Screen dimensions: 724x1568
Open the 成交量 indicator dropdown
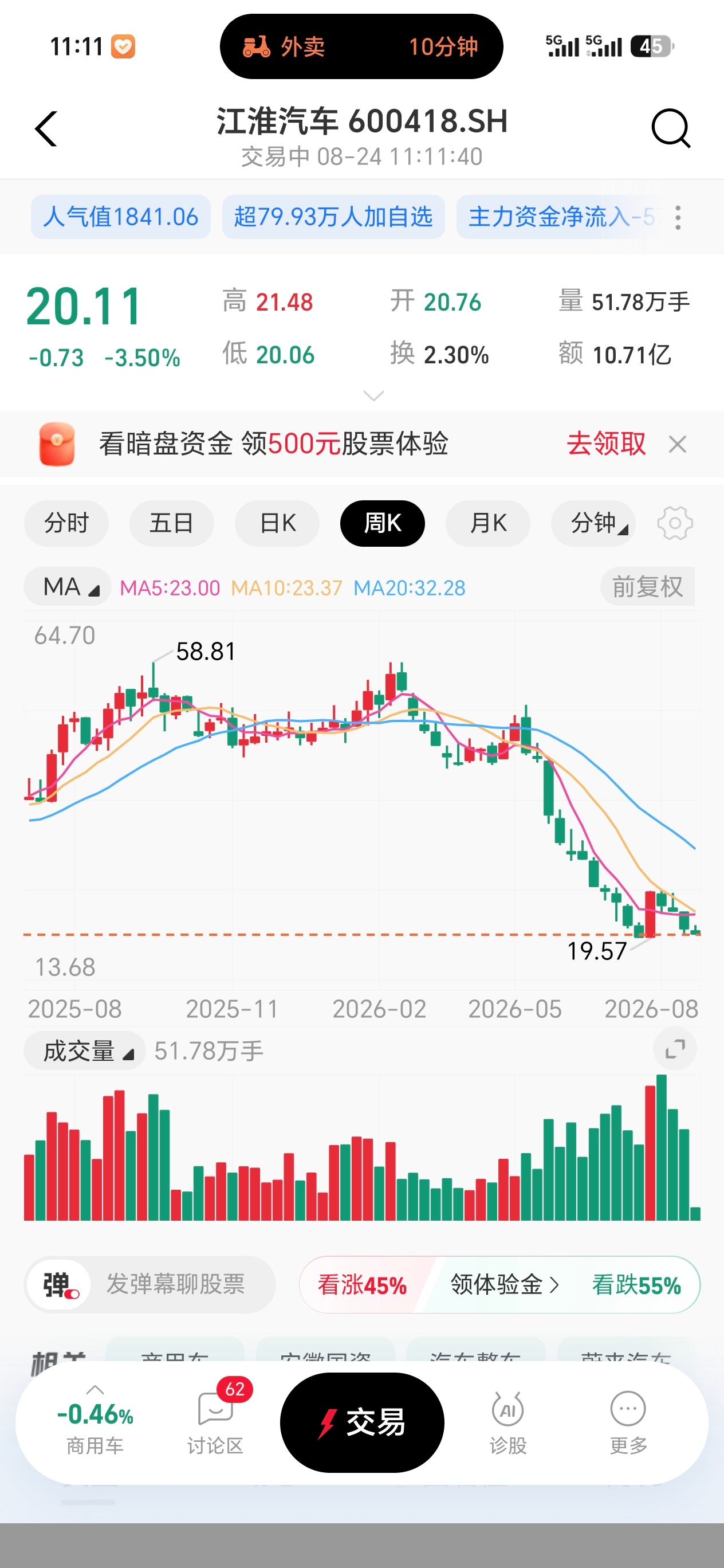pos(85,1050)
